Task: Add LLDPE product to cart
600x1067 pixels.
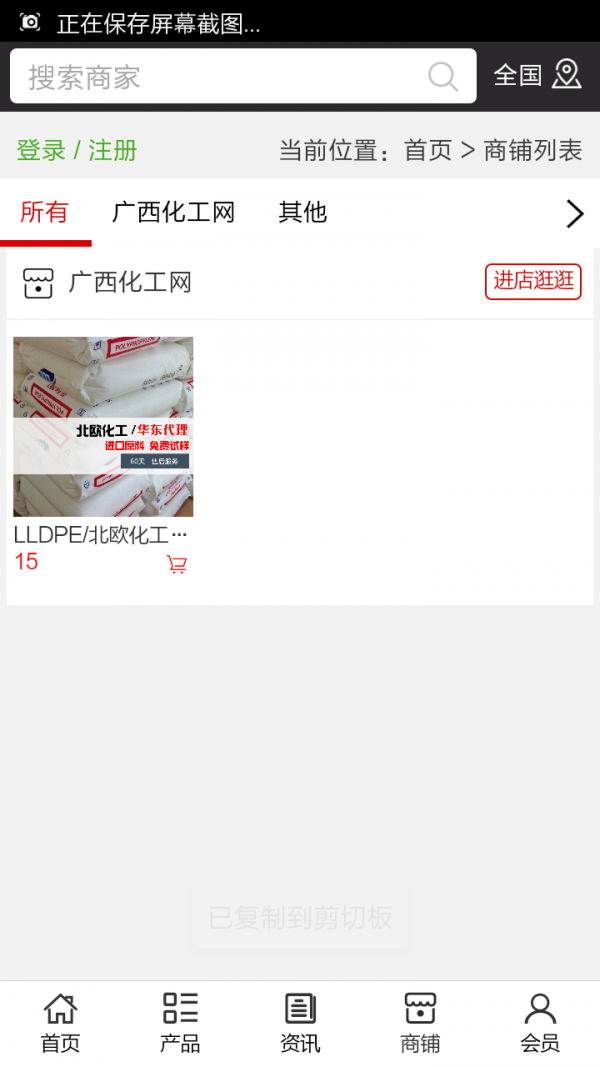Action: pos(177,564)
